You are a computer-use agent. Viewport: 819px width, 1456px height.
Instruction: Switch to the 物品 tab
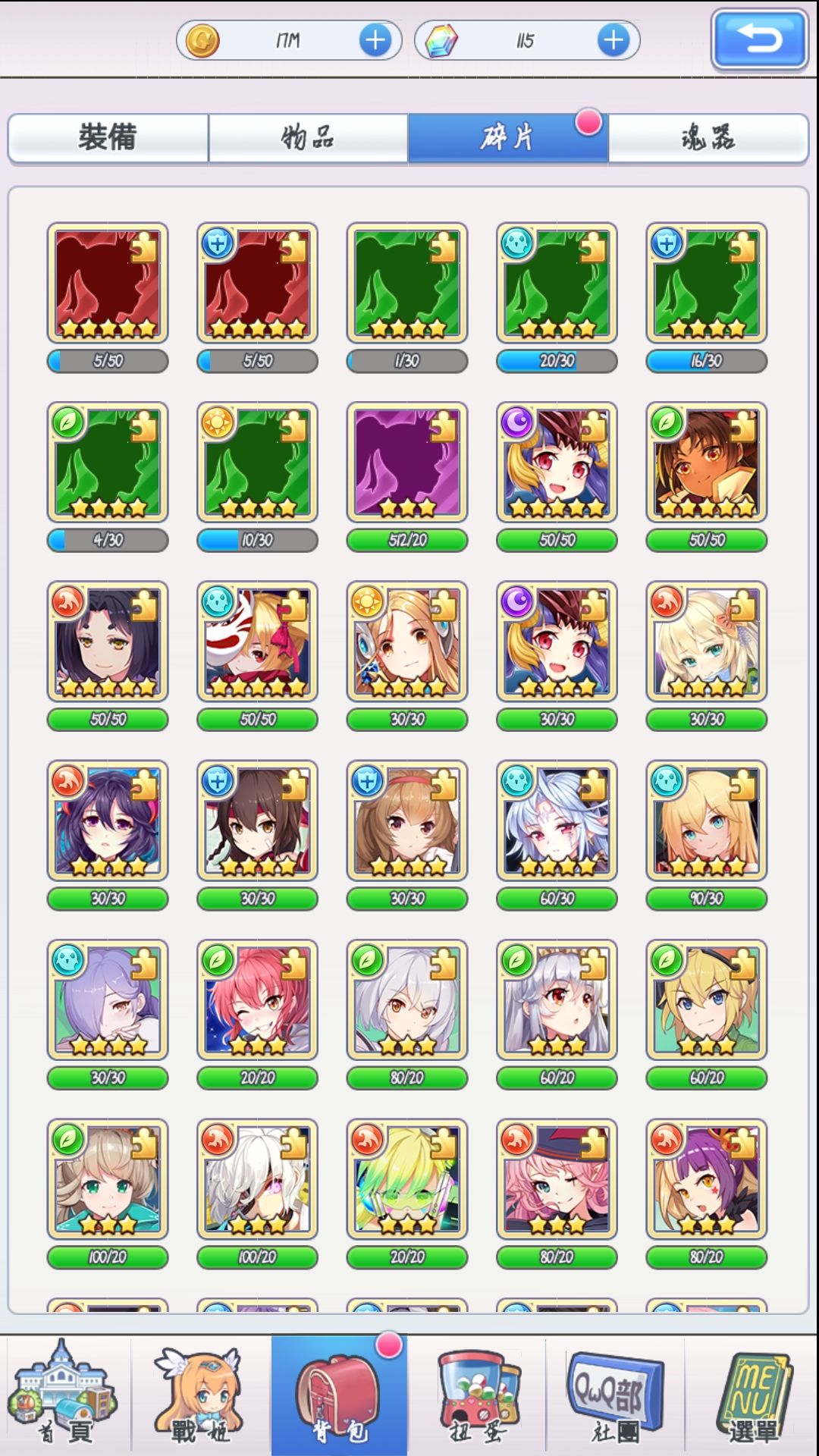coord(308,138)
